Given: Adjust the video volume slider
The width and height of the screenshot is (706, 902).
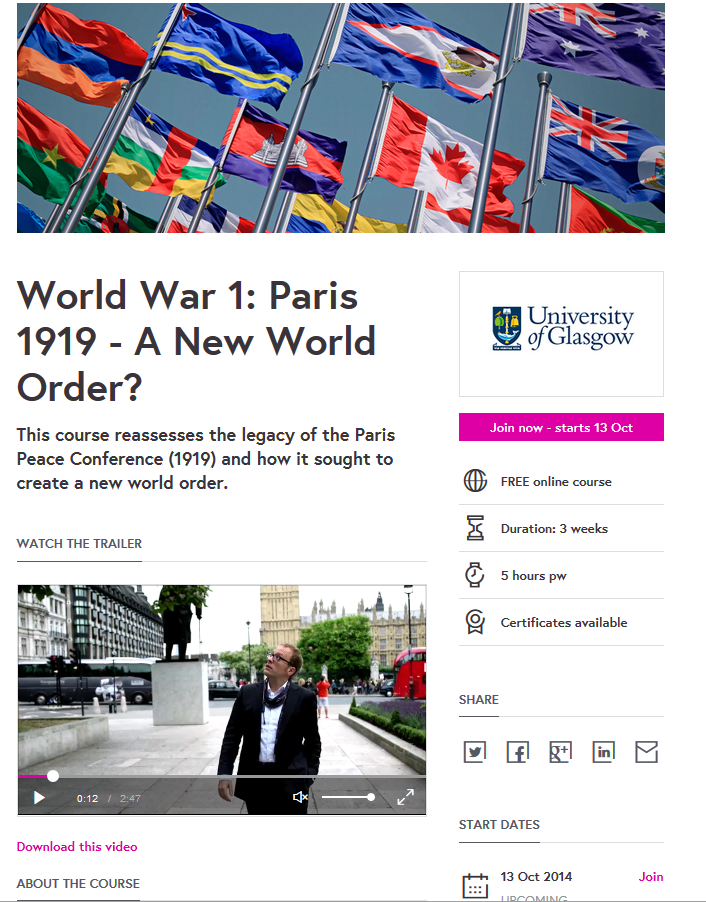Looking at the screenshot, I should 348,797.
